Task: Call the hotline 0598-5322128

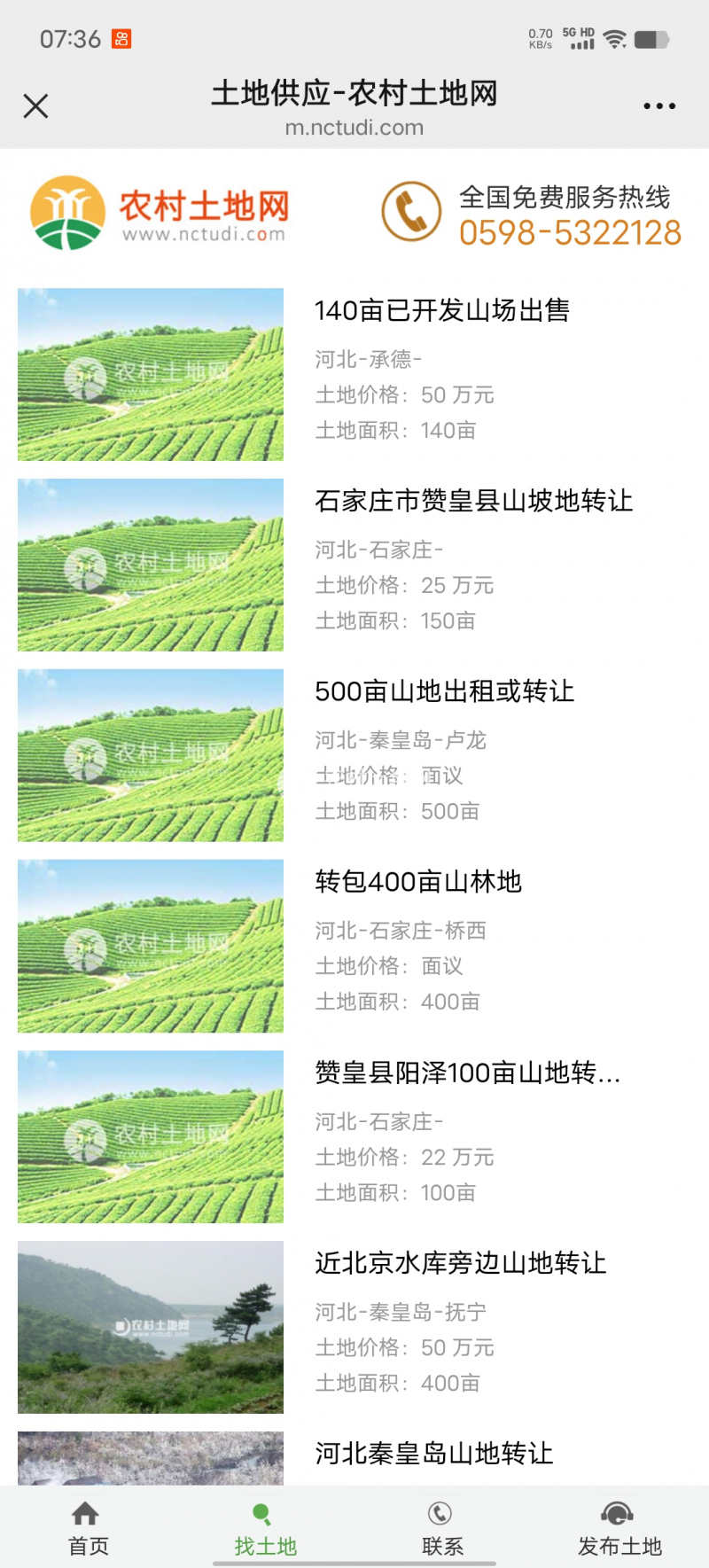Action: pos(569,232)
